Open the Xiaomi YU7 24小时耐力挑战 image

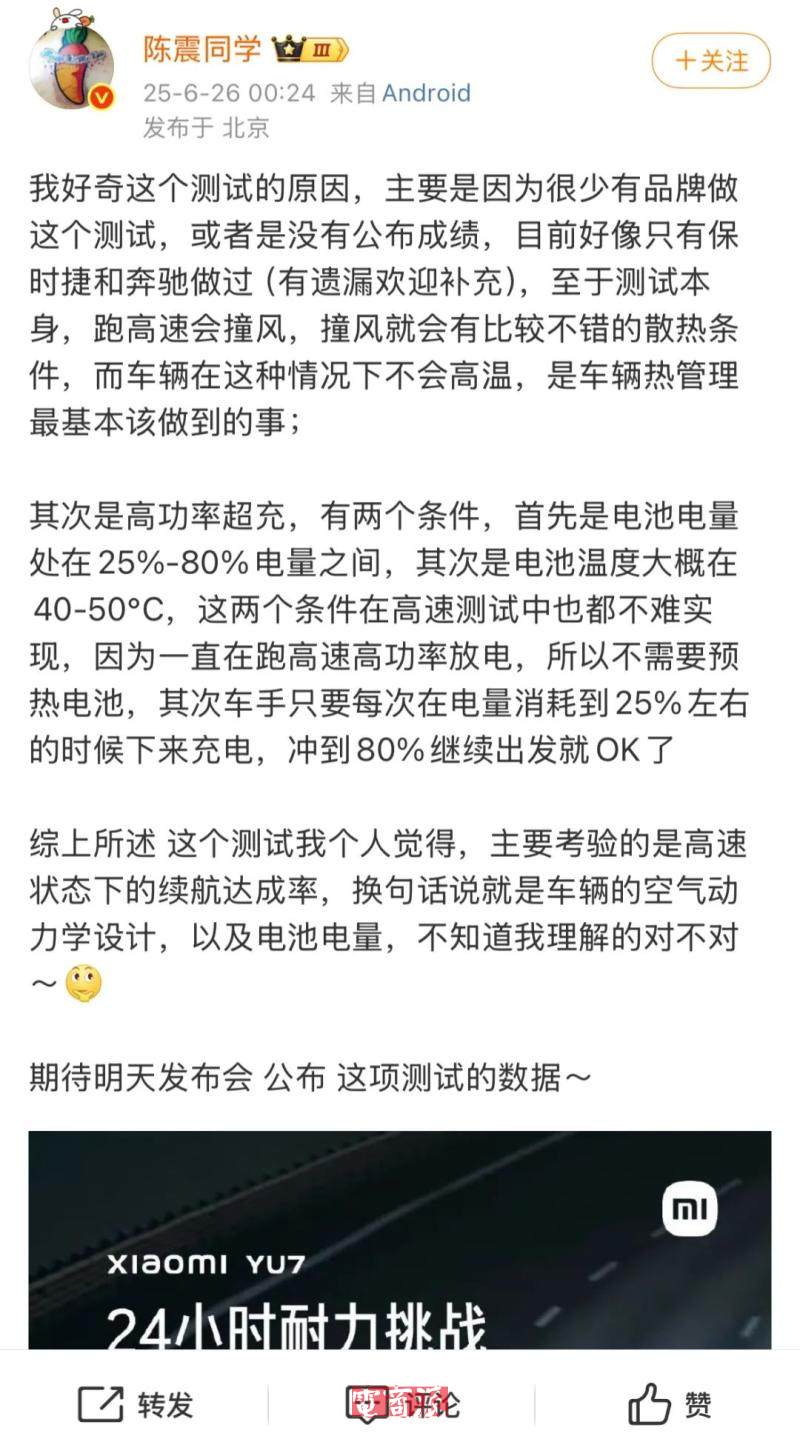[399, 1240]
